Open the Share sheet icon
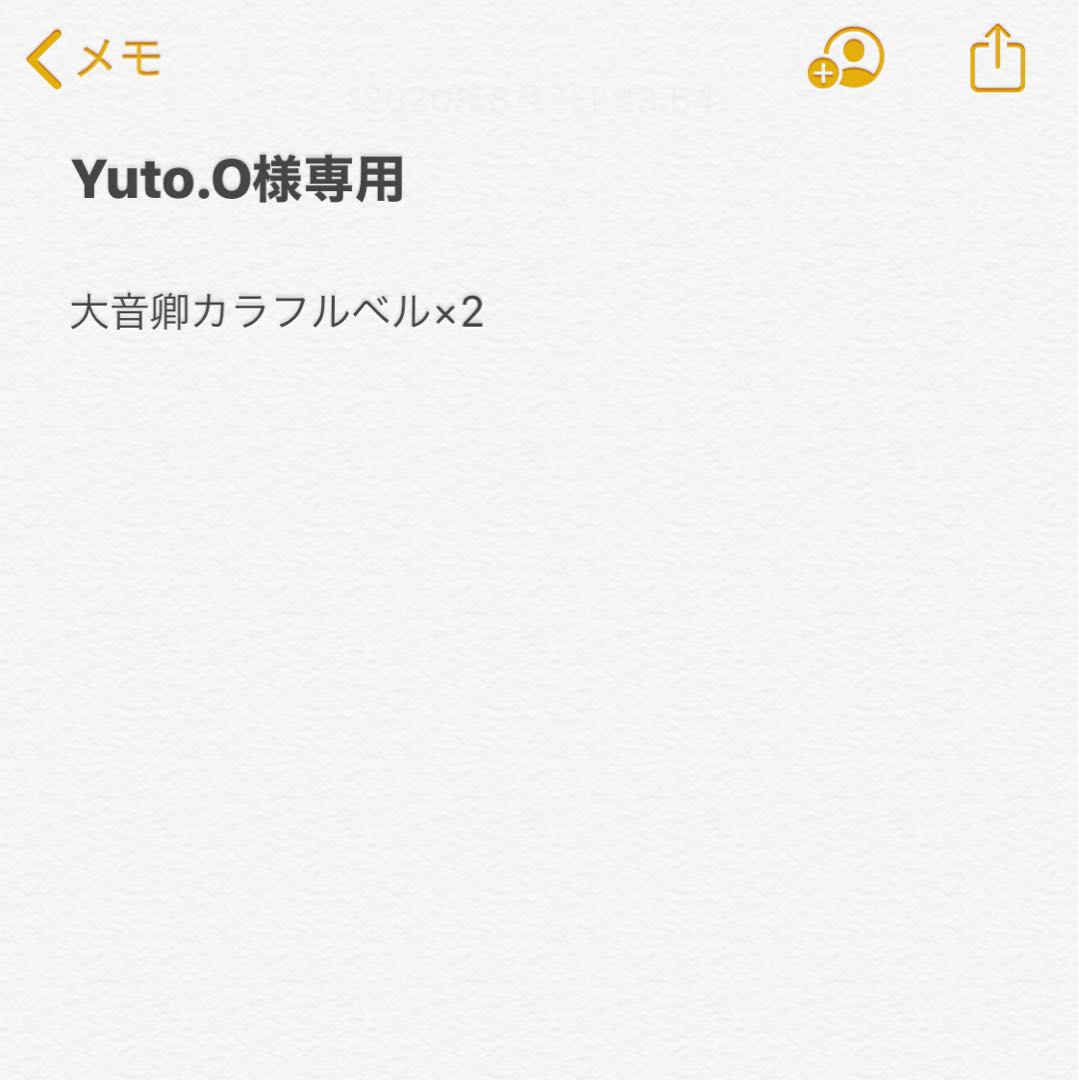Image resolution: width=1079 pixels, height=1080 pixels. (995, 60)
